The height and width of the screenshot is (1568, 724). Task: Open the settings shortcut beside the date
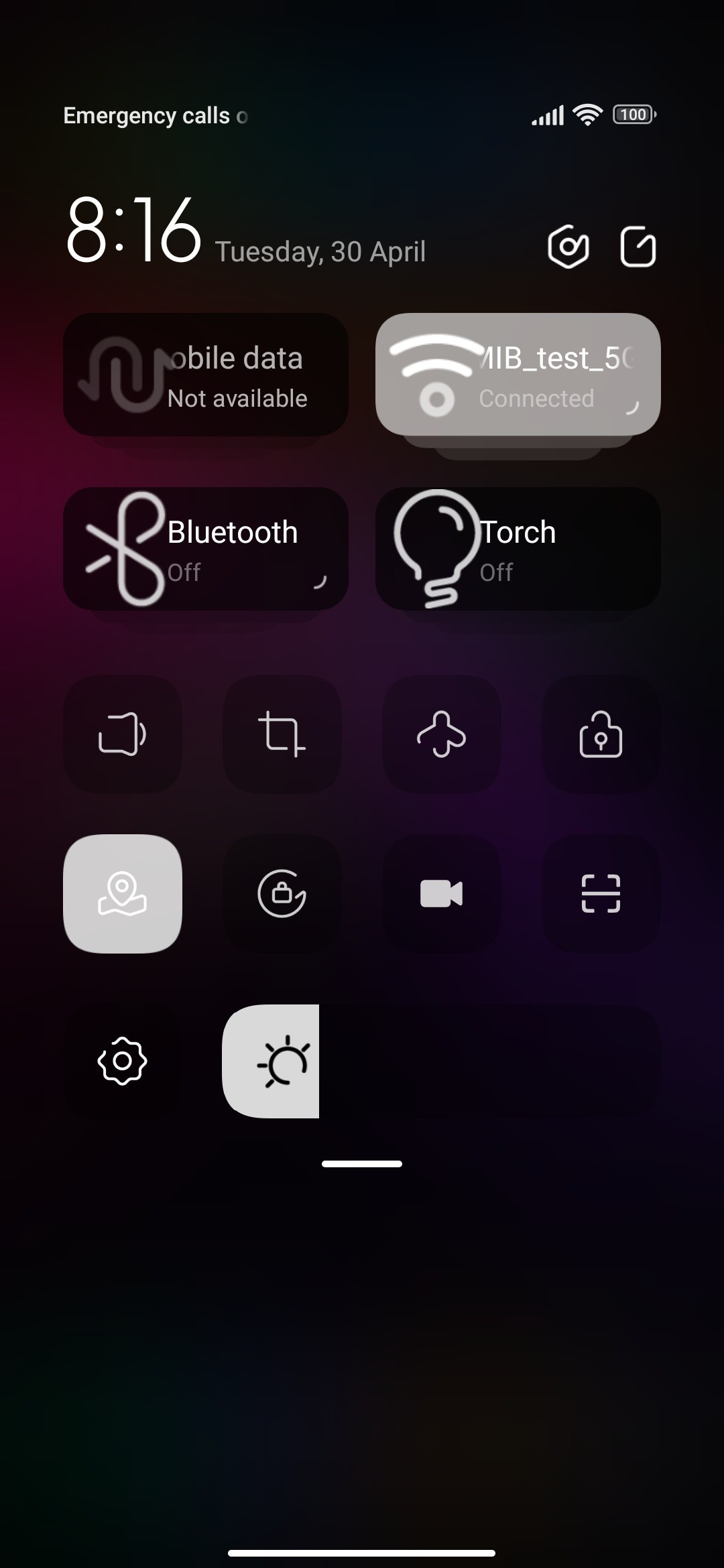568,247
